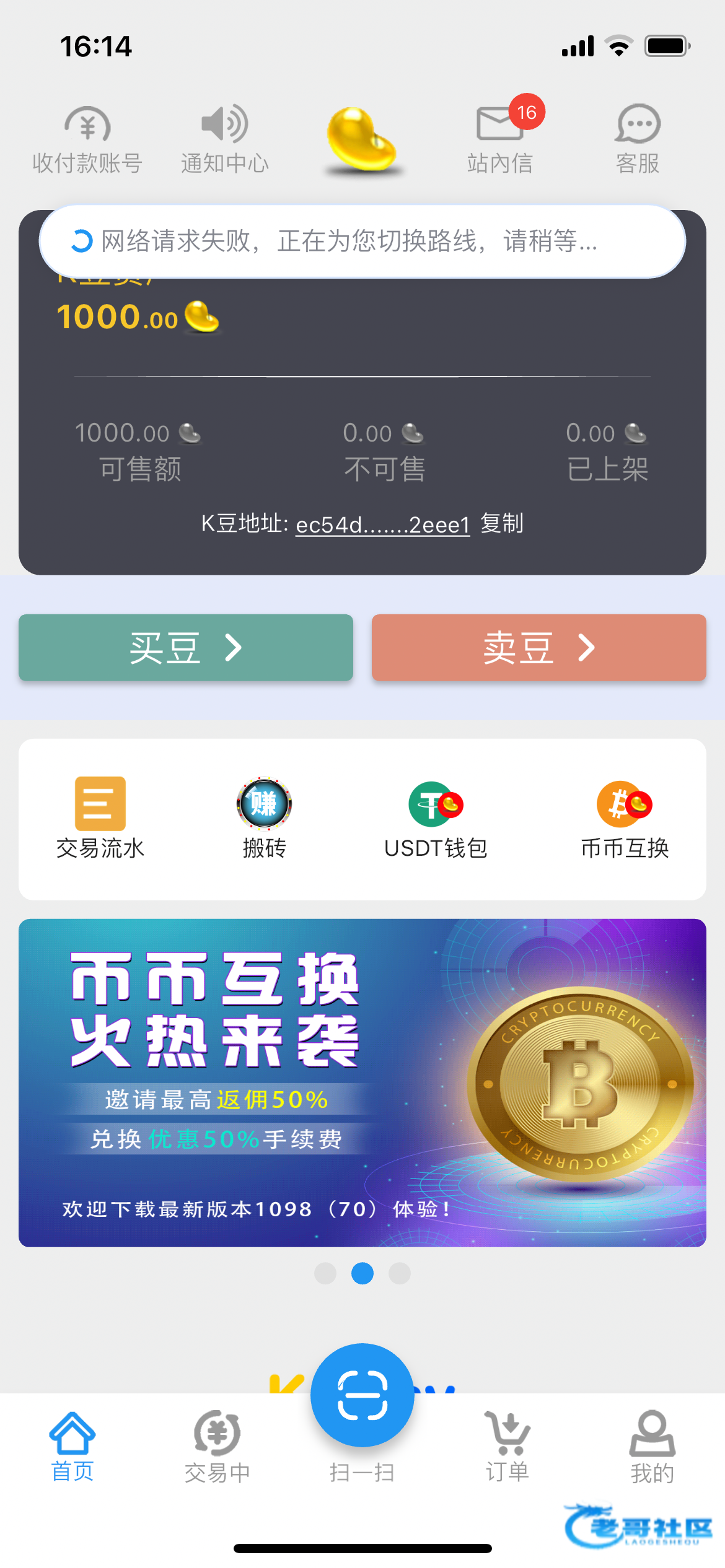725x1568 pixels.
Task: Select the third banner page dot
Action: (x=400, y=1273)
